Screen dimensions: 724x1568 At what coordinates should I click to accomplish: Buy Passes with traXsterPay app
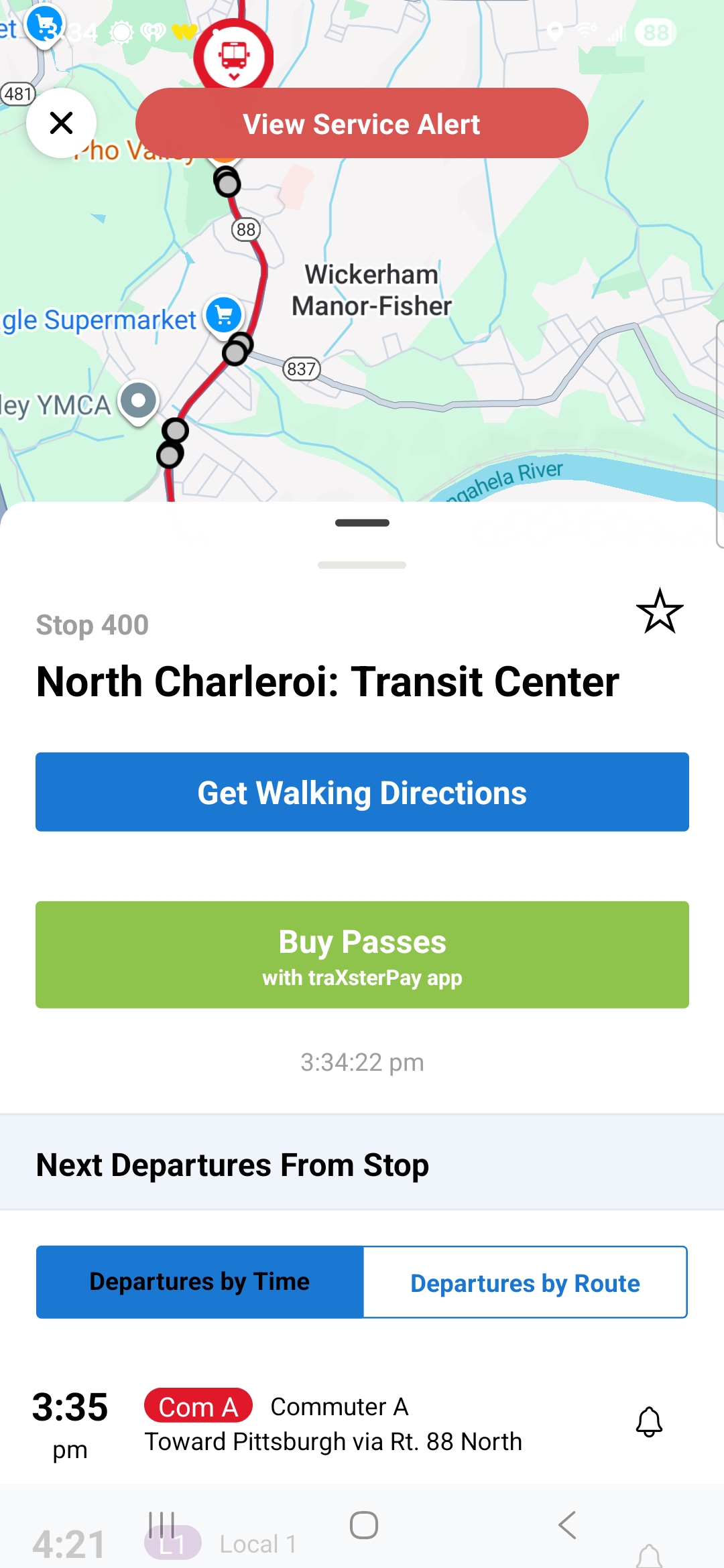click(x=361, y=954)
